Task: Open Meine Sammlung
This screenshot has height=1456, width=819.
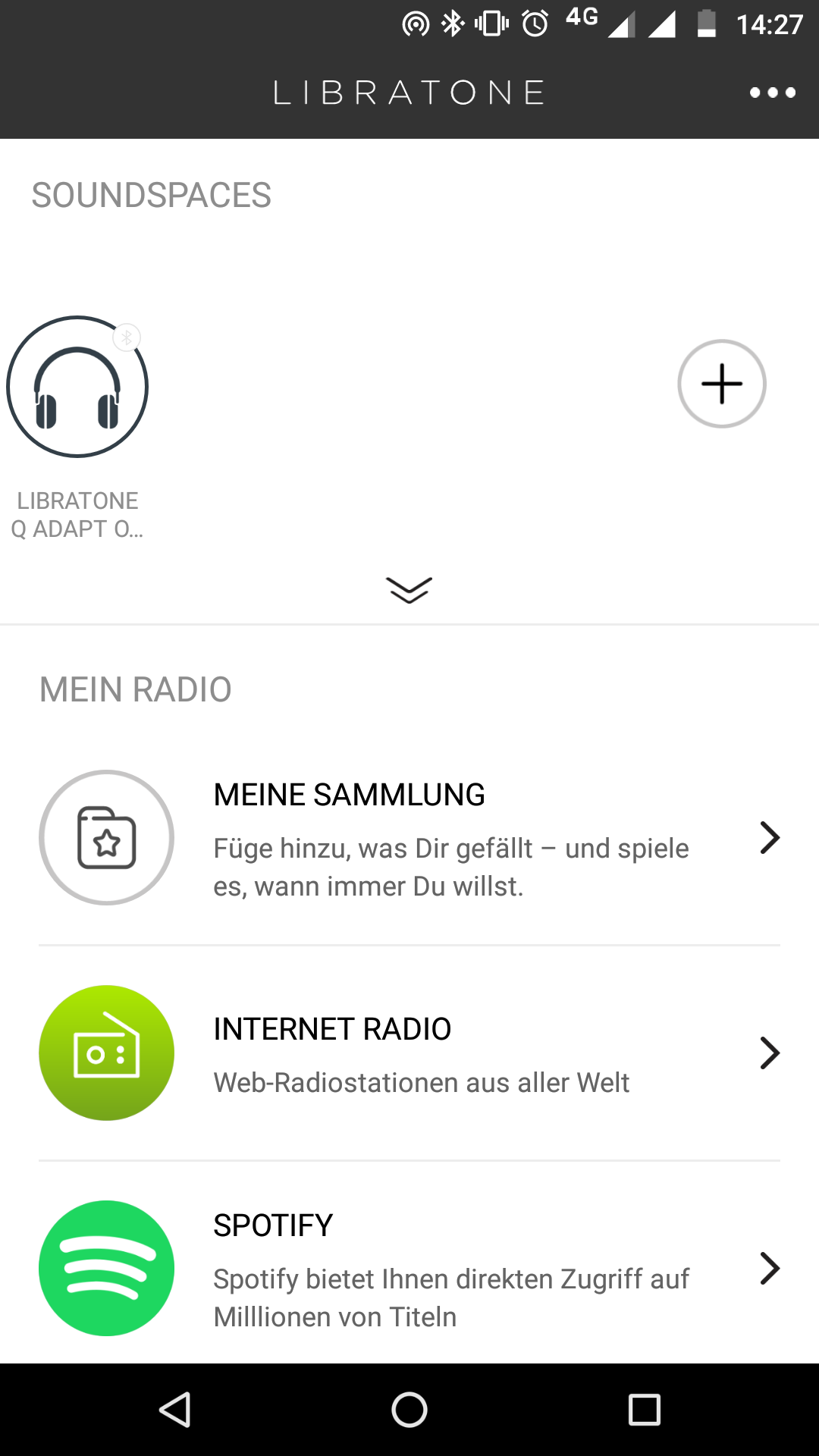Action: point(409,838)
